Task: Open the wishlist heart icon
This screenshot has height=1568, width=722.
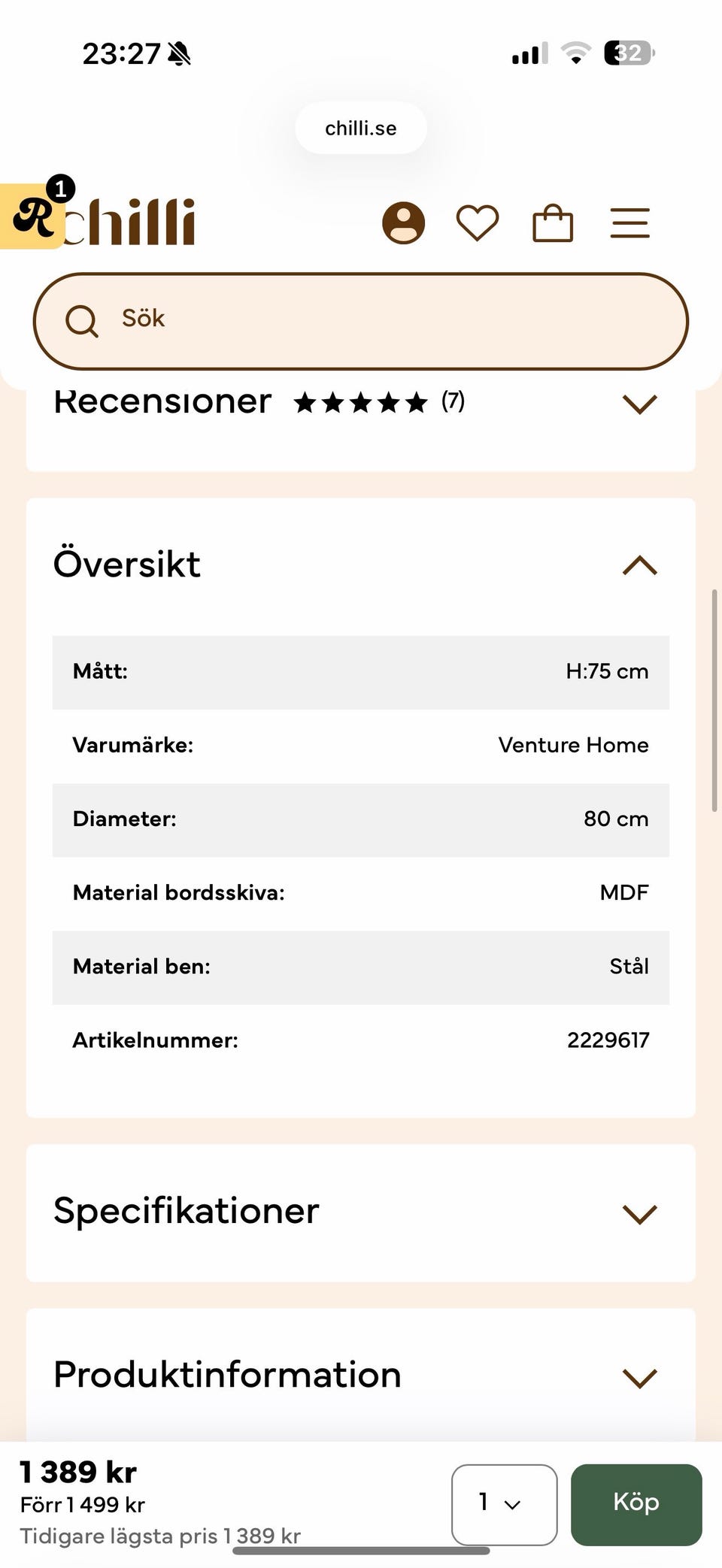Action: tap(478, 223)
